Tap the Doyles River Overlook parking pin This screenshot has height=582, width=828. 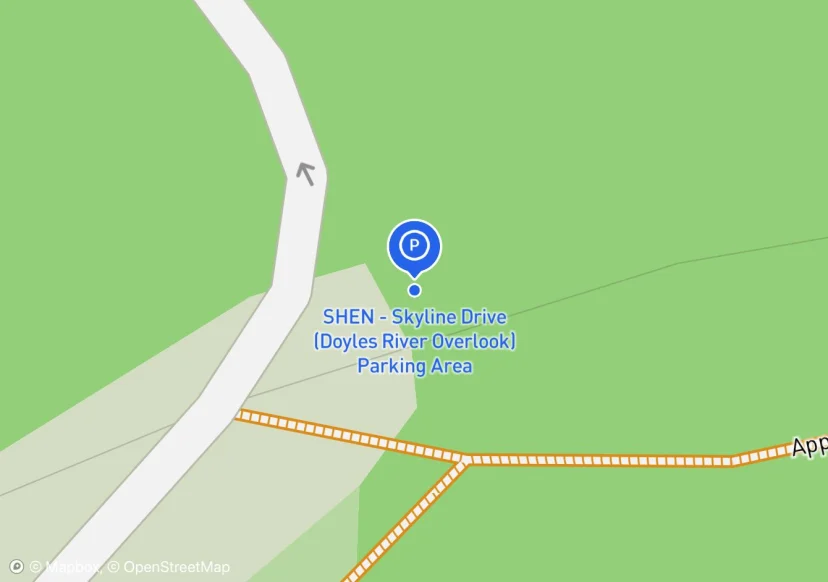[414, 246]
